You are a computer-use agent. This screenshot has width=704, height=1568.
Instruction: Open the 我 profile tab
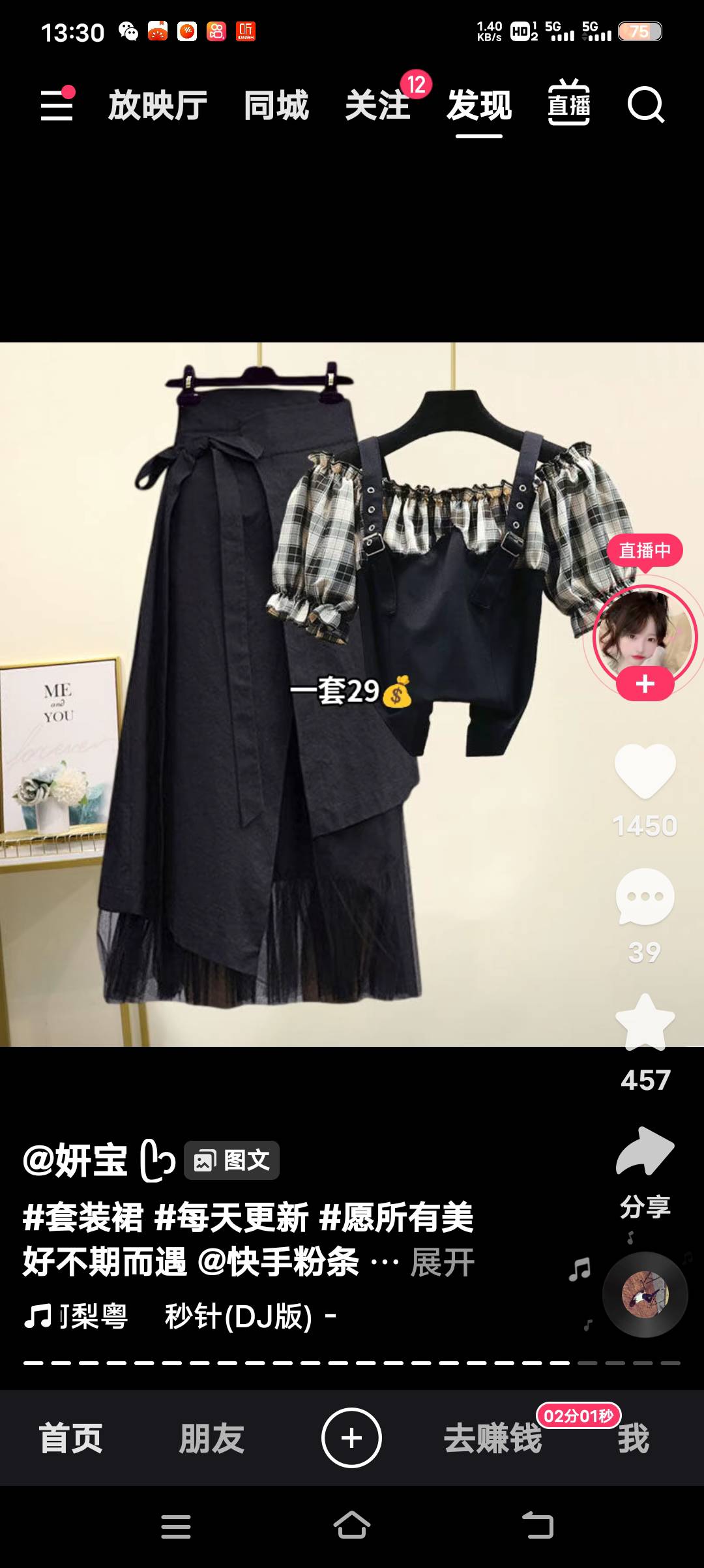634,1438
